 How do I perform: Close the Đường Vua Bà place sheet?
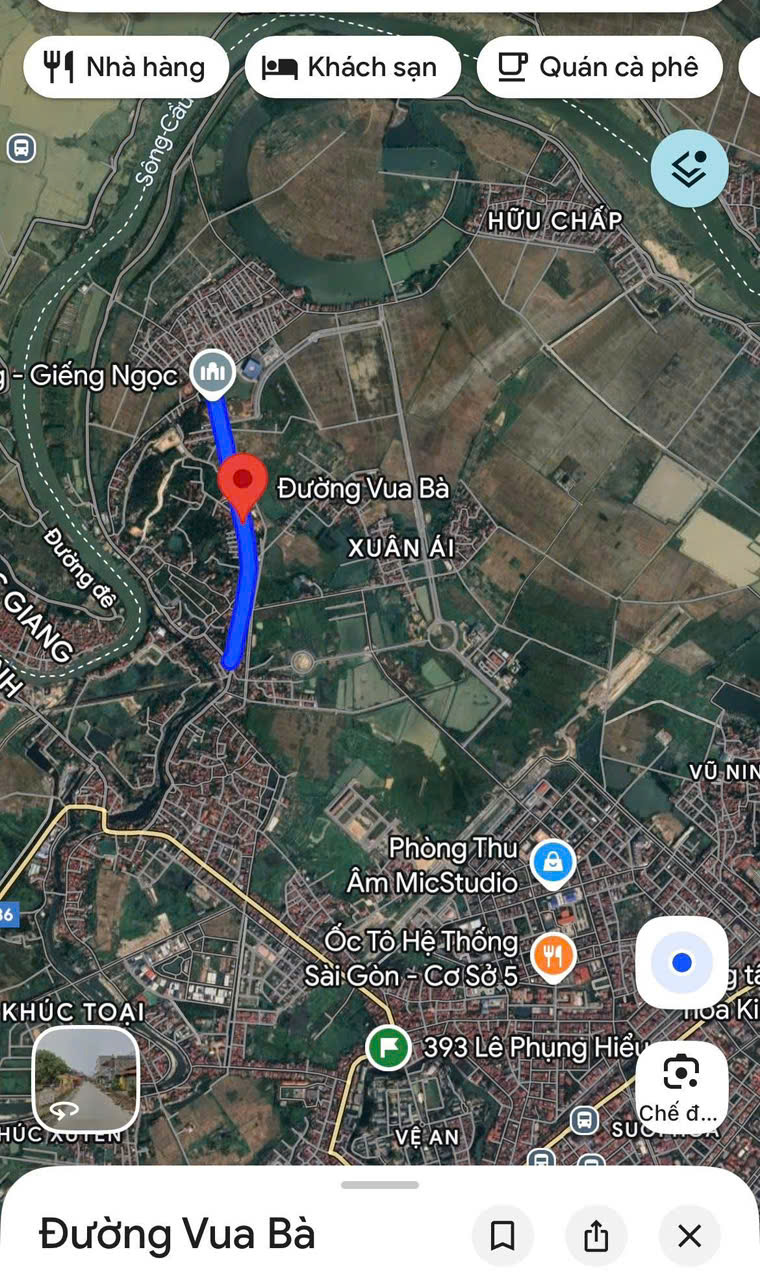tap(690, 1236)
